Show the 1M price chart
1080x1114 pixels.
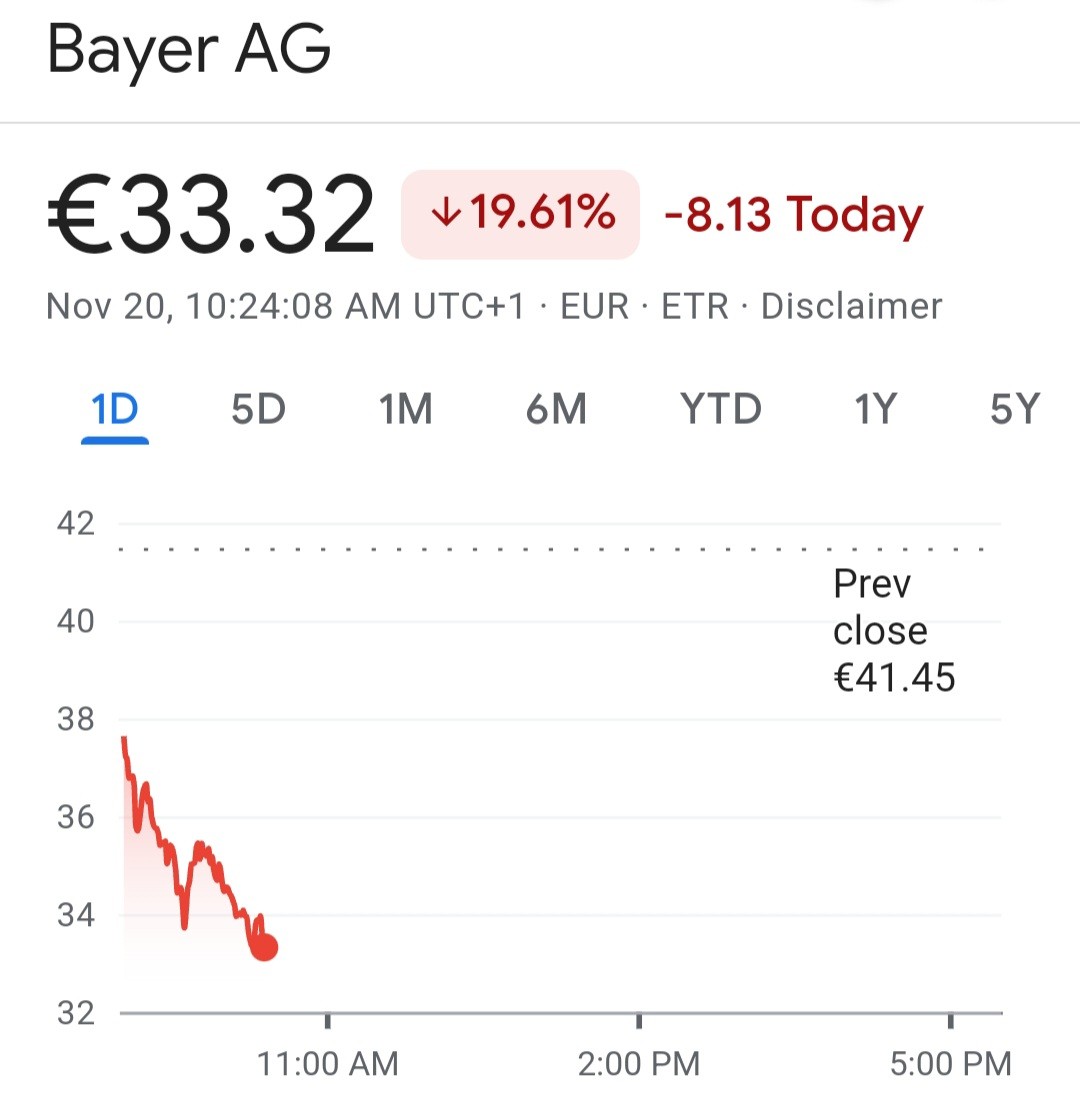405,410
